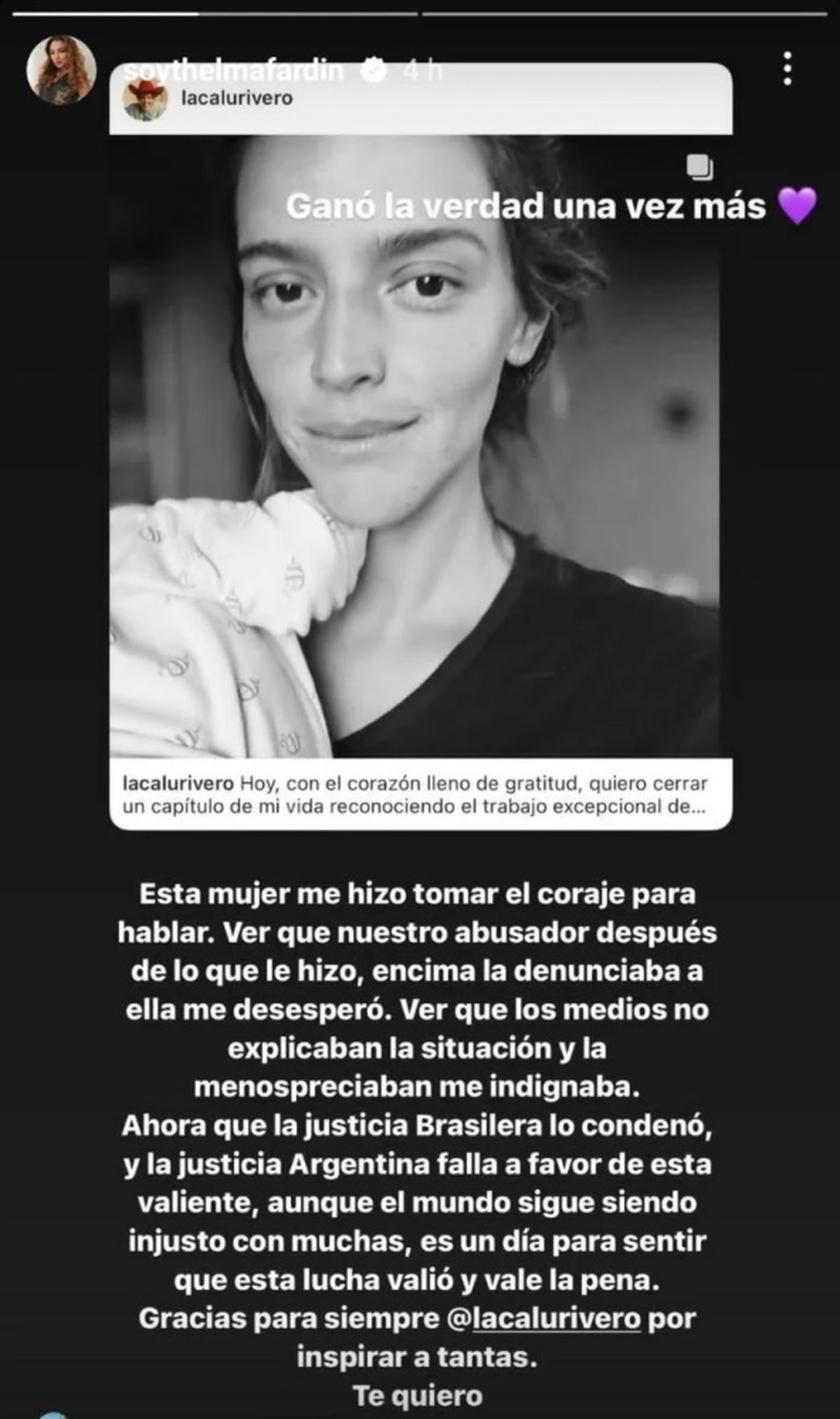The height and width of the screenshot is (1419, 840).
Task: Open soythelmafardin's profile picture
Action: (61, 69)
